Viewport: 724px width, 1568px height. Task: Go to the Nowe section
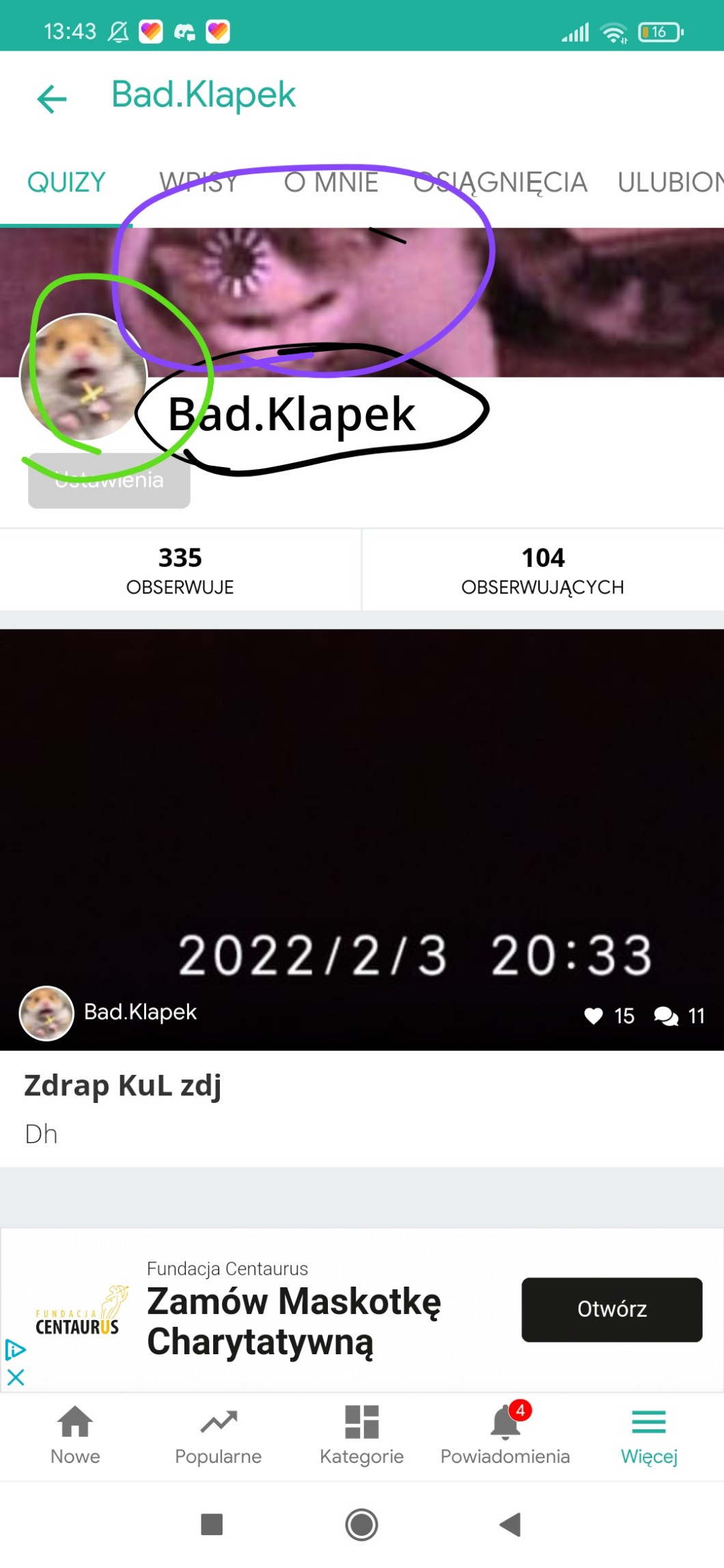point(75,1434)
